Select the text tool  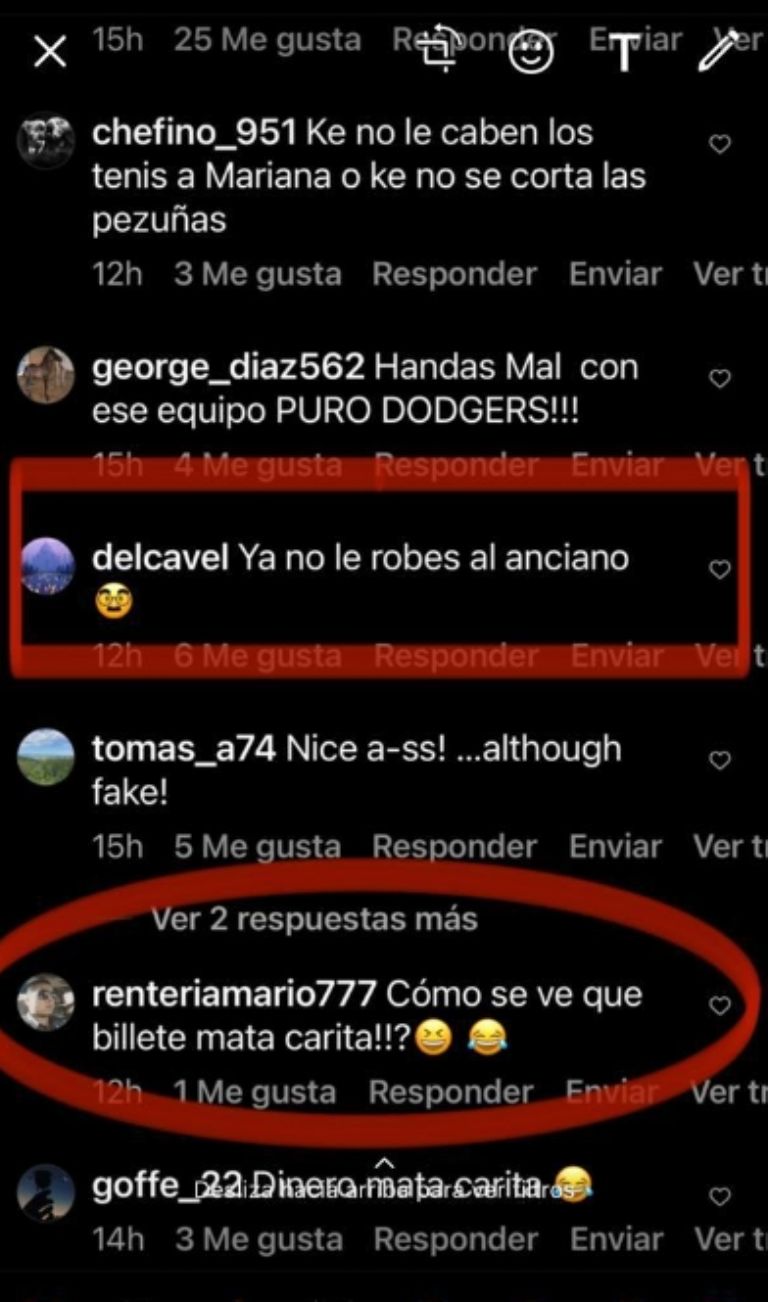point(625,53)
